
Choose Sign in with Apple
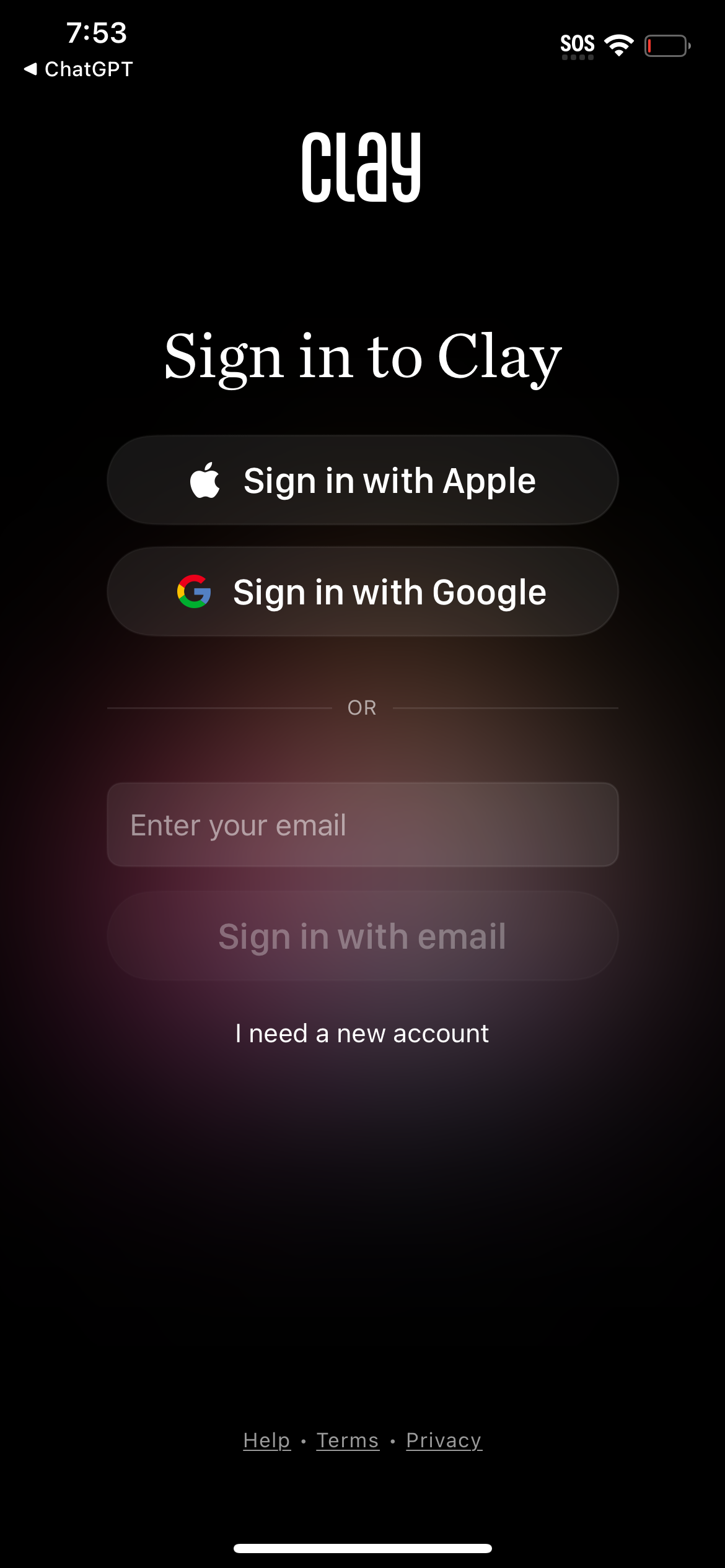click(362, 481)
